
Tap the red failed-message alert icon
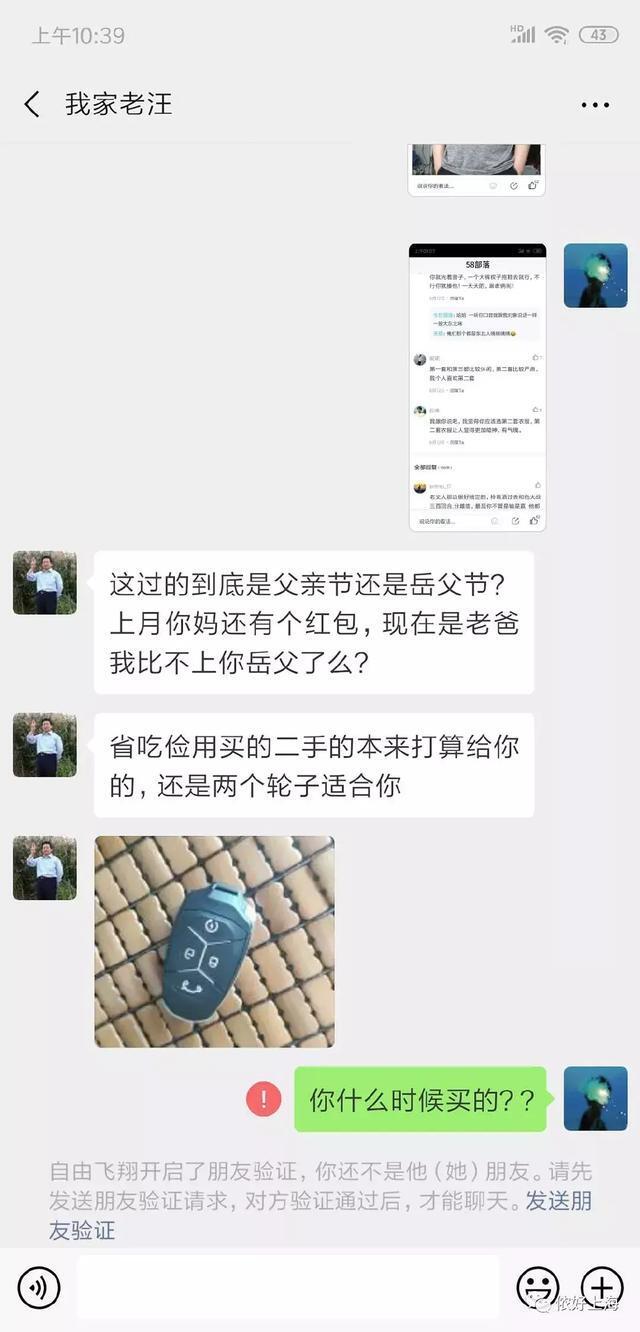click(x=264, y=1100)
